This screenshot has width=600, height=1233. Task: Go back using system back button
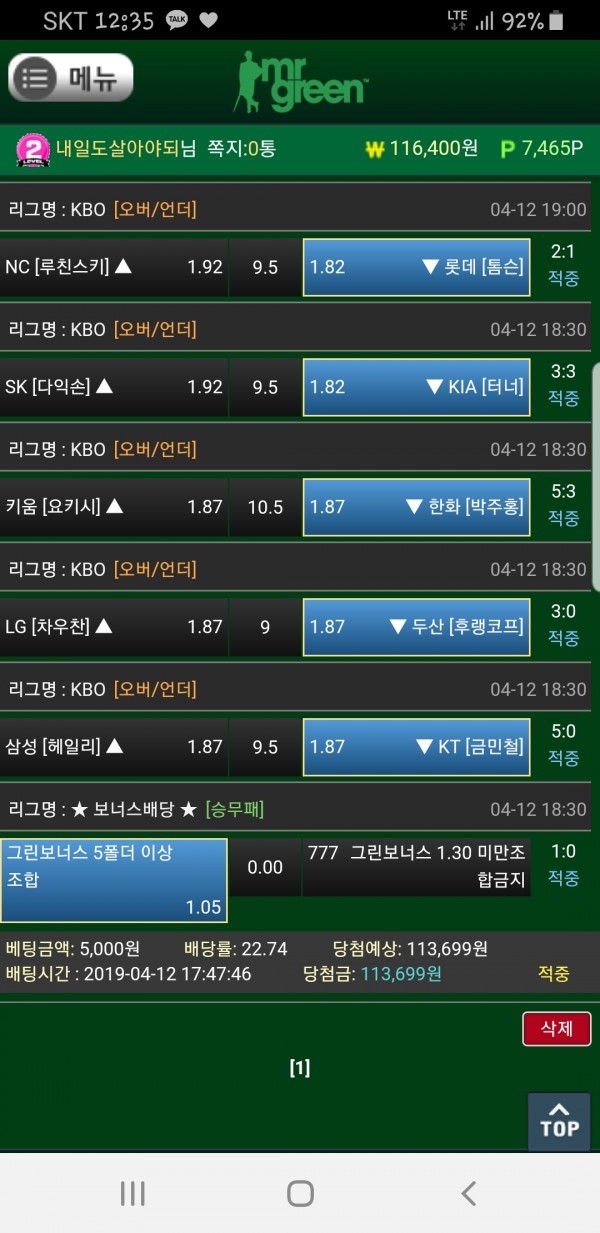[468, 1193]
